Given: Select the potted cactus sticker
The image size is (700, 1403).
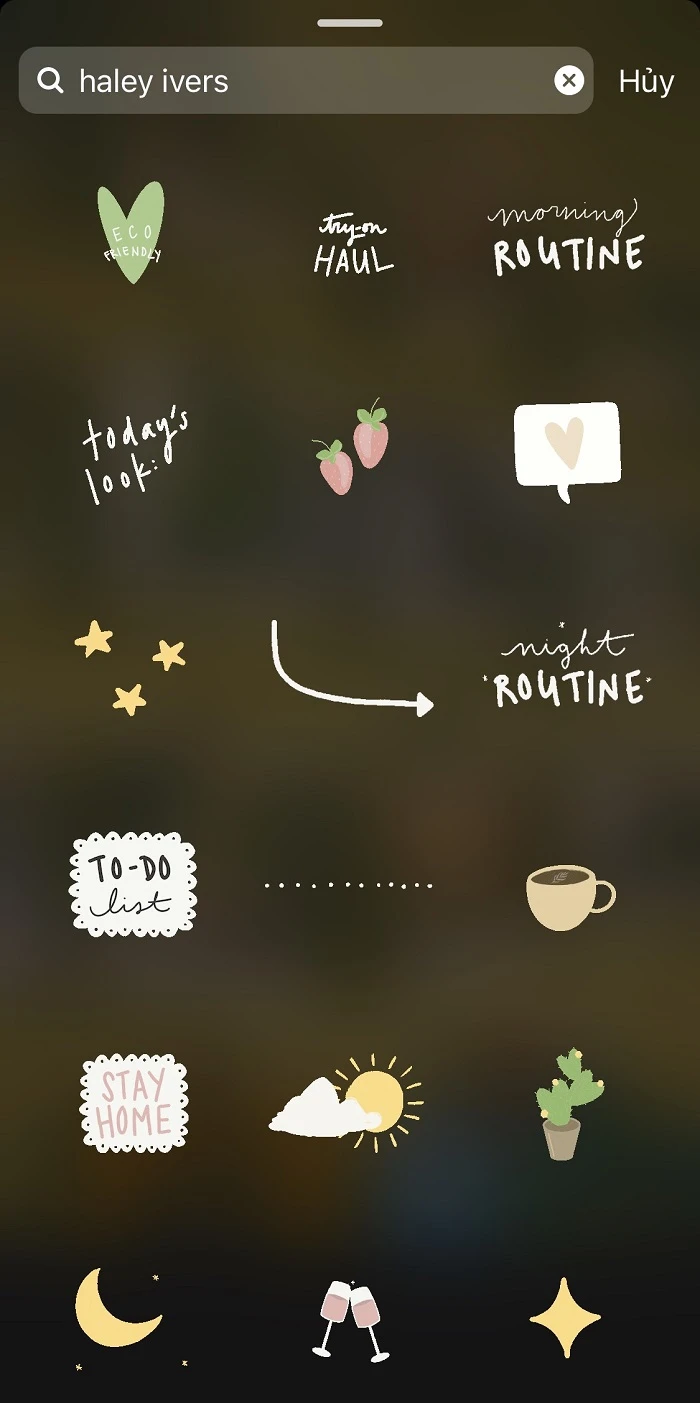Looking at the screenshot, I should (x=567, y=1103).
